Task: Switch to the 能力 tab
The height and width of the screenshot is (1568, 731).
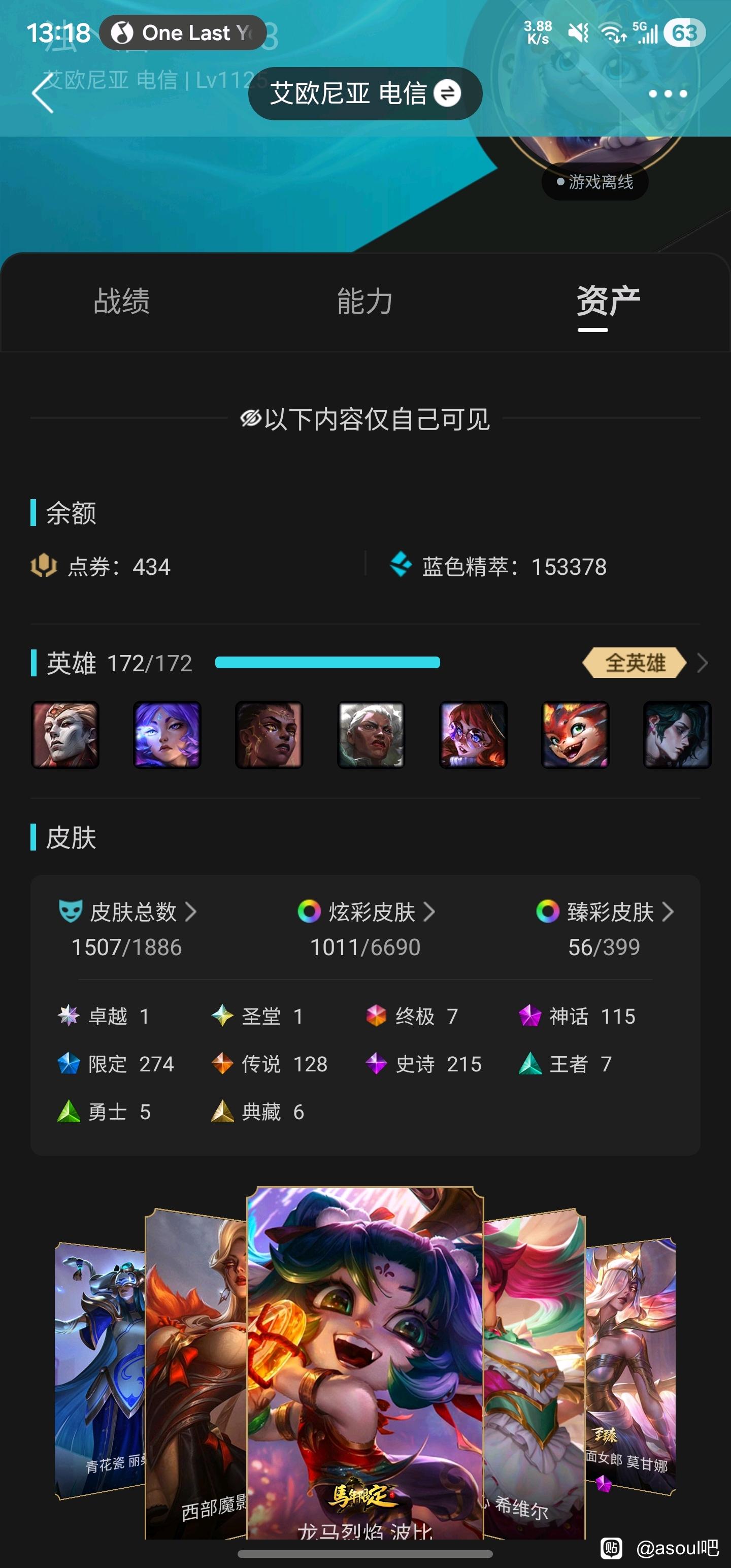Action: [365, 301]
